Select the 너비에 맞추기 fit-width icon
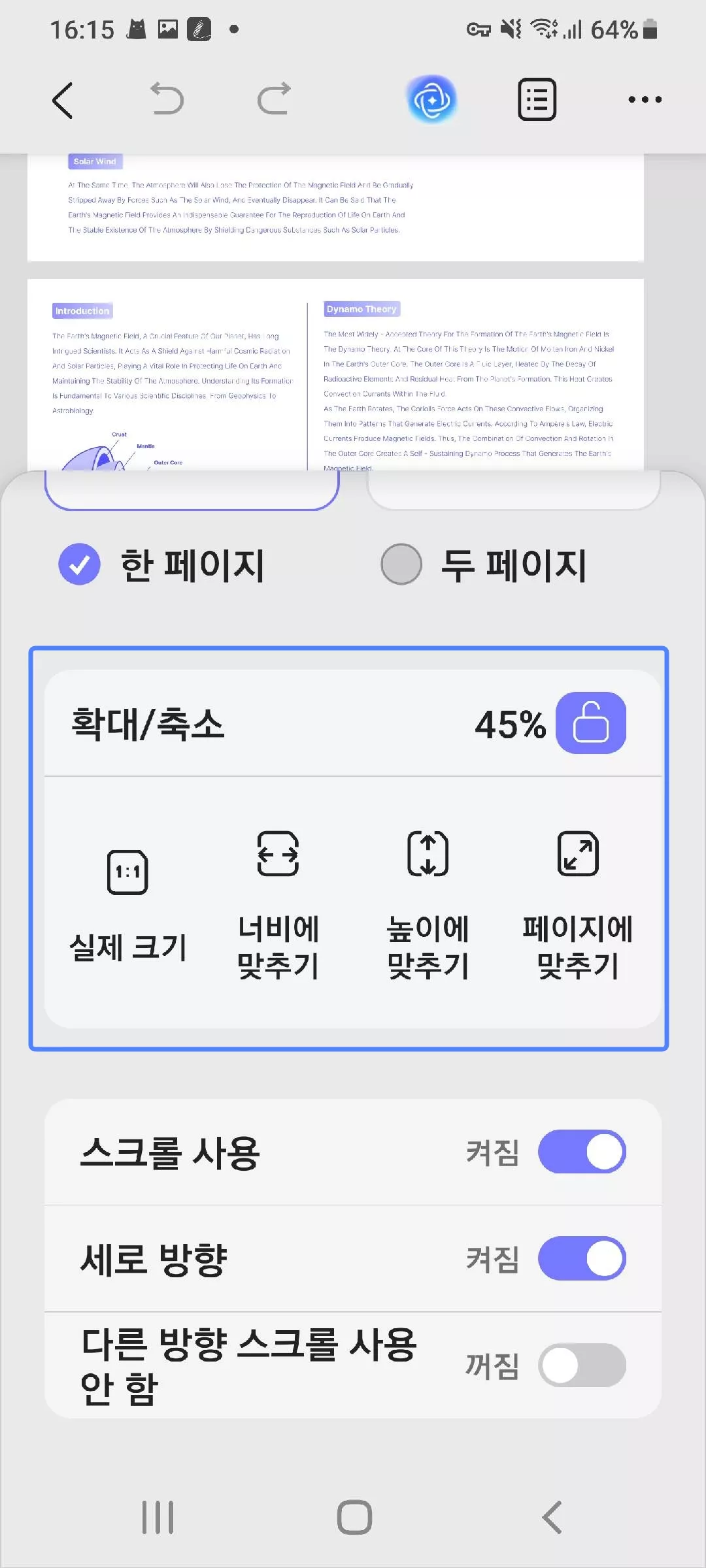 point(277,853)
